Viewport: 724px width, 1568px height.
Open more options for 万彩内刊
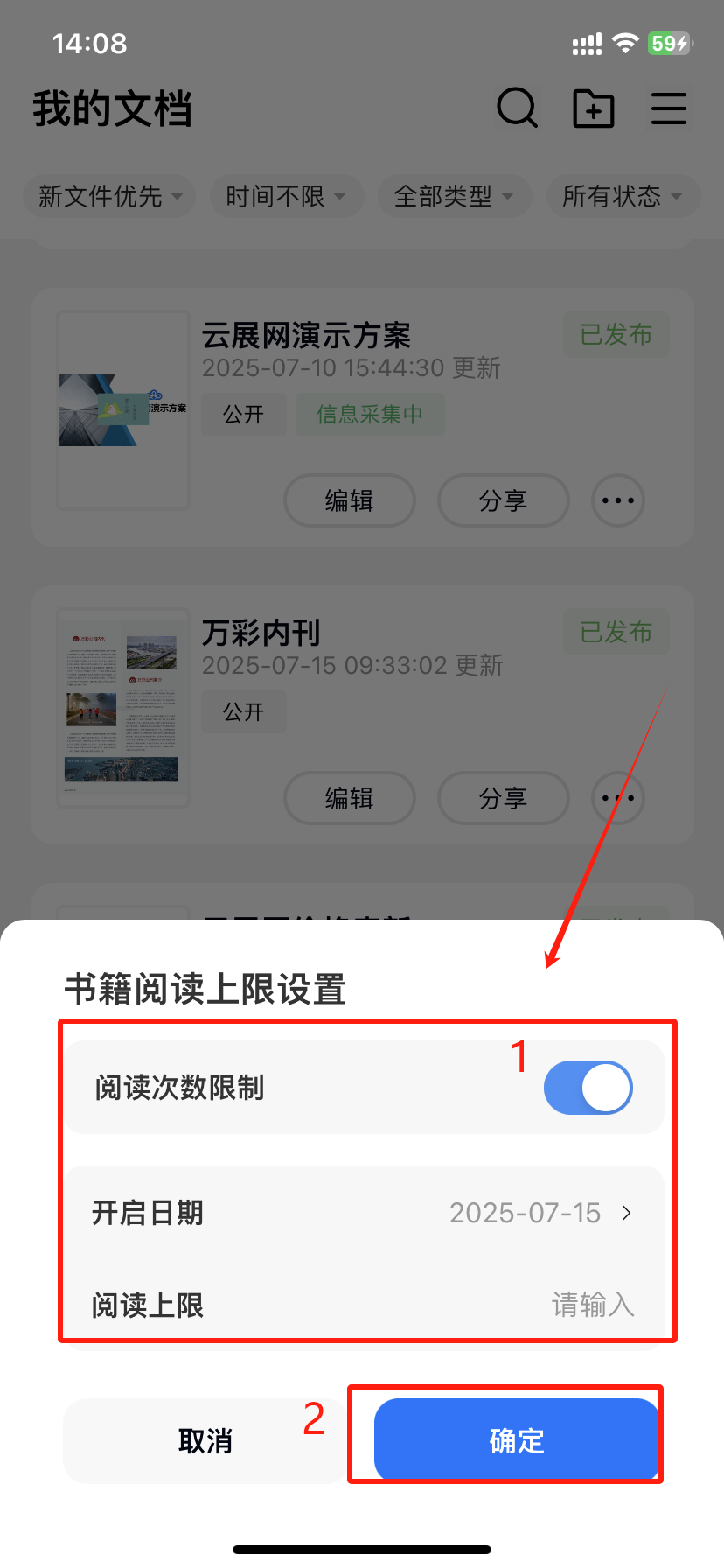coord(618,798)
